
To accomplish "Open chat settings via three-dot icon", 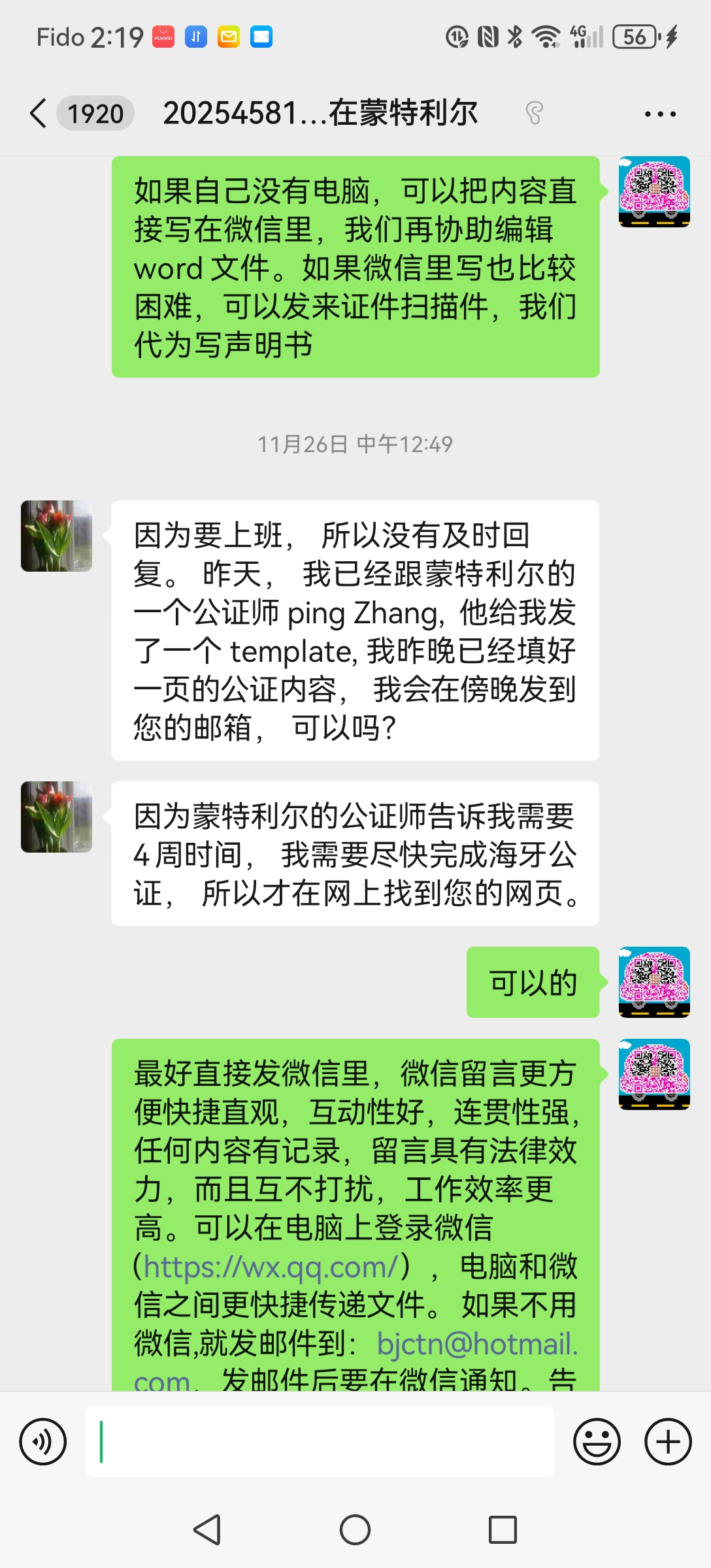I will pos(659,112).
